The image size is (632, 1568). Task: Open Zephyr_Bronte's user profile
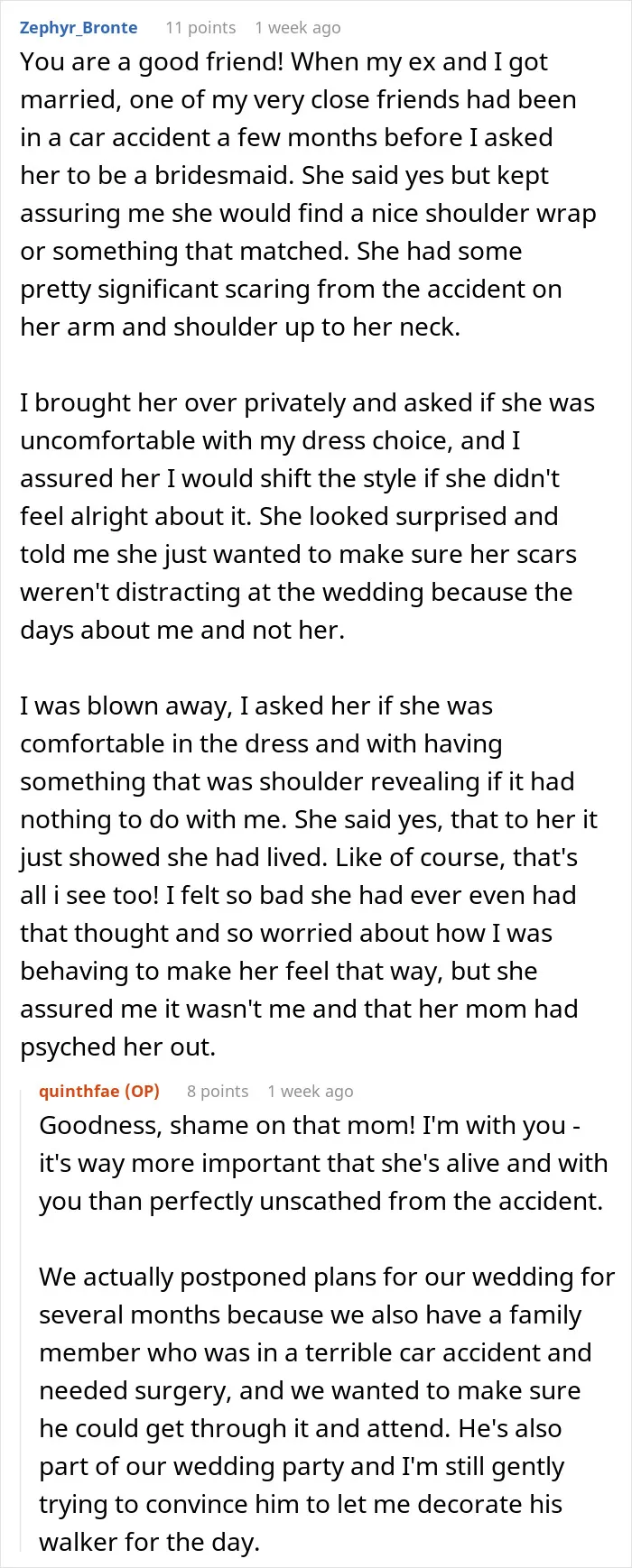pyautogui.click(x=79, y=28)
